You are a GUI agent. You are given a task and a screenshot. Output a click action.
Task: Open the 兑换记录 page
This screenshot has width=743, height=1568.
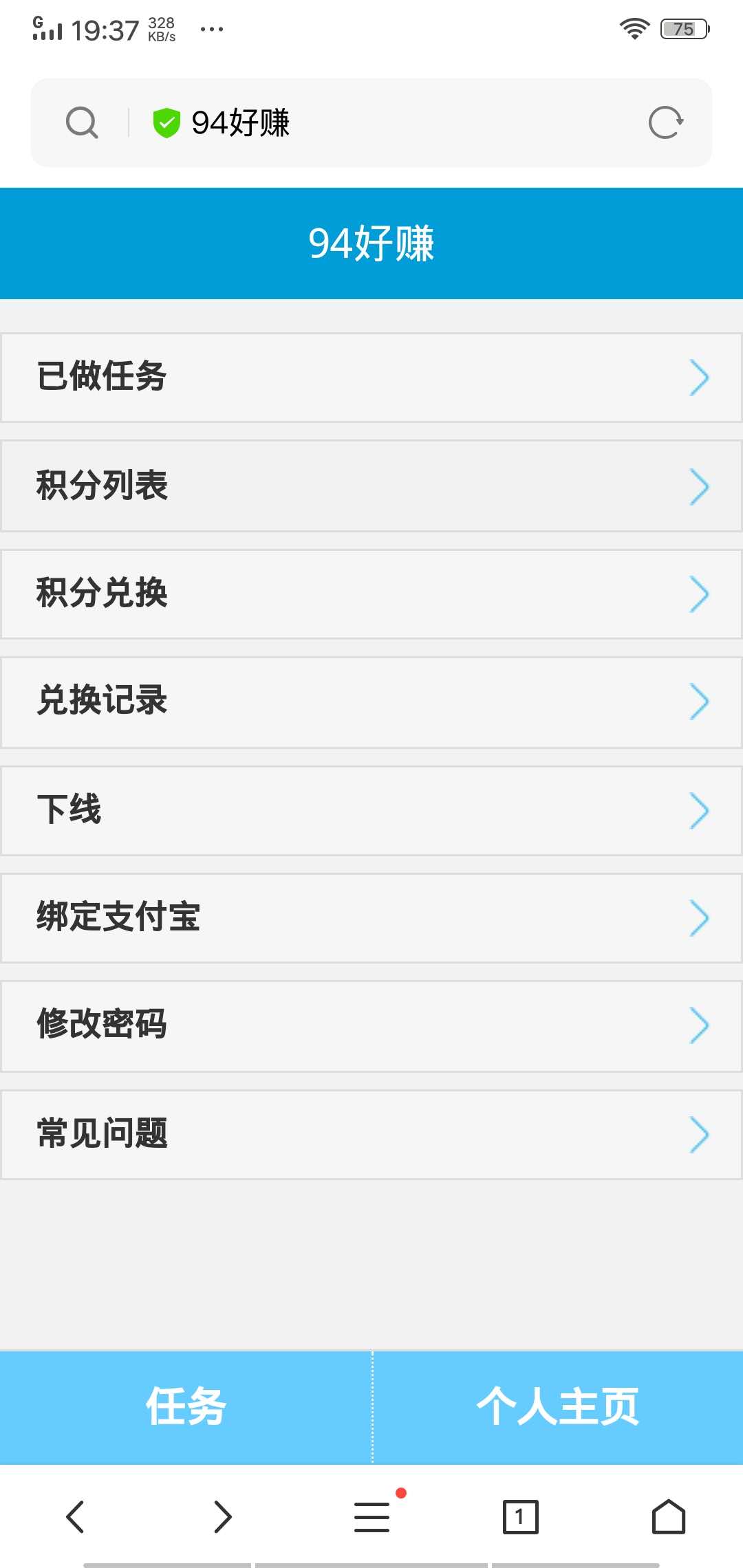point(371,701)
